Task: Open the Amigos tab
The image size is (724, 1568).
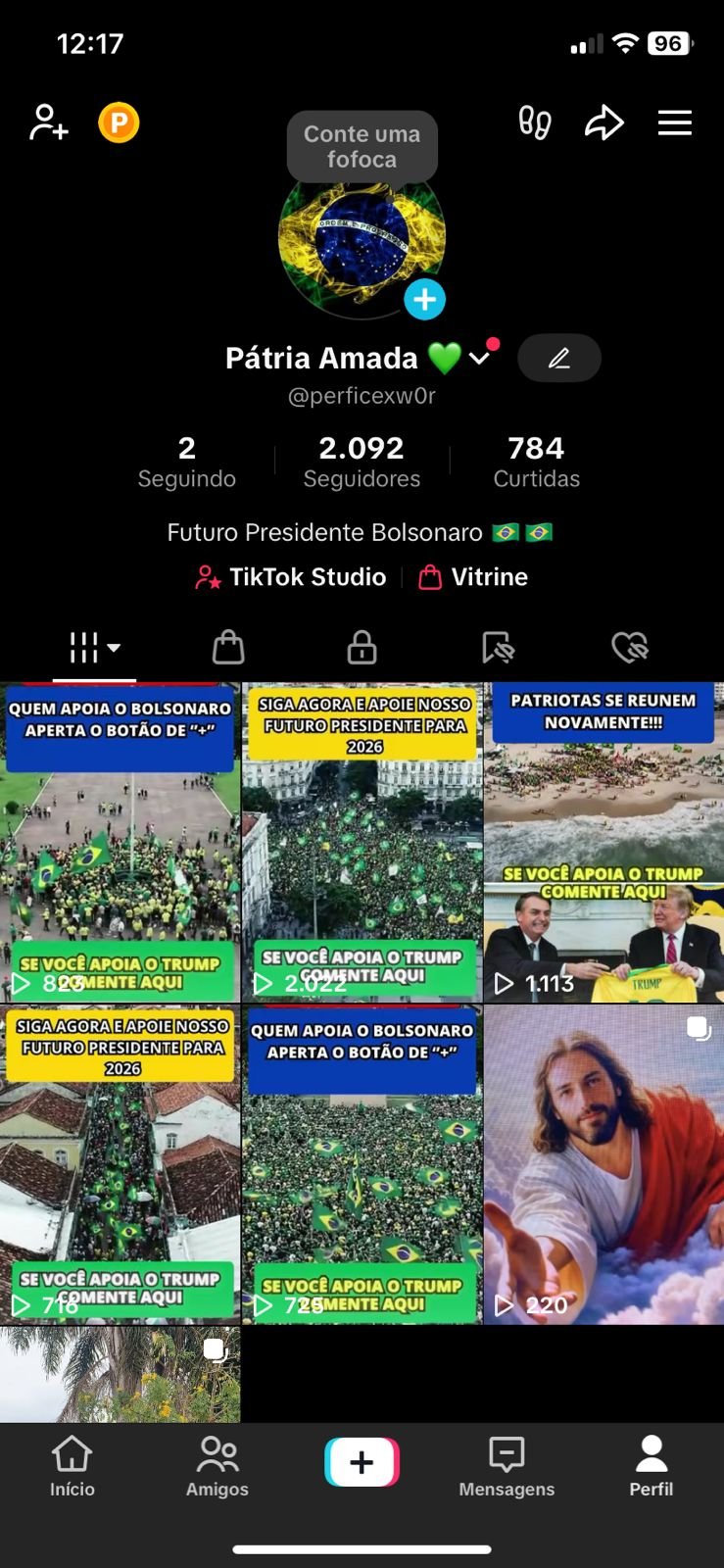Action: 217,1466
